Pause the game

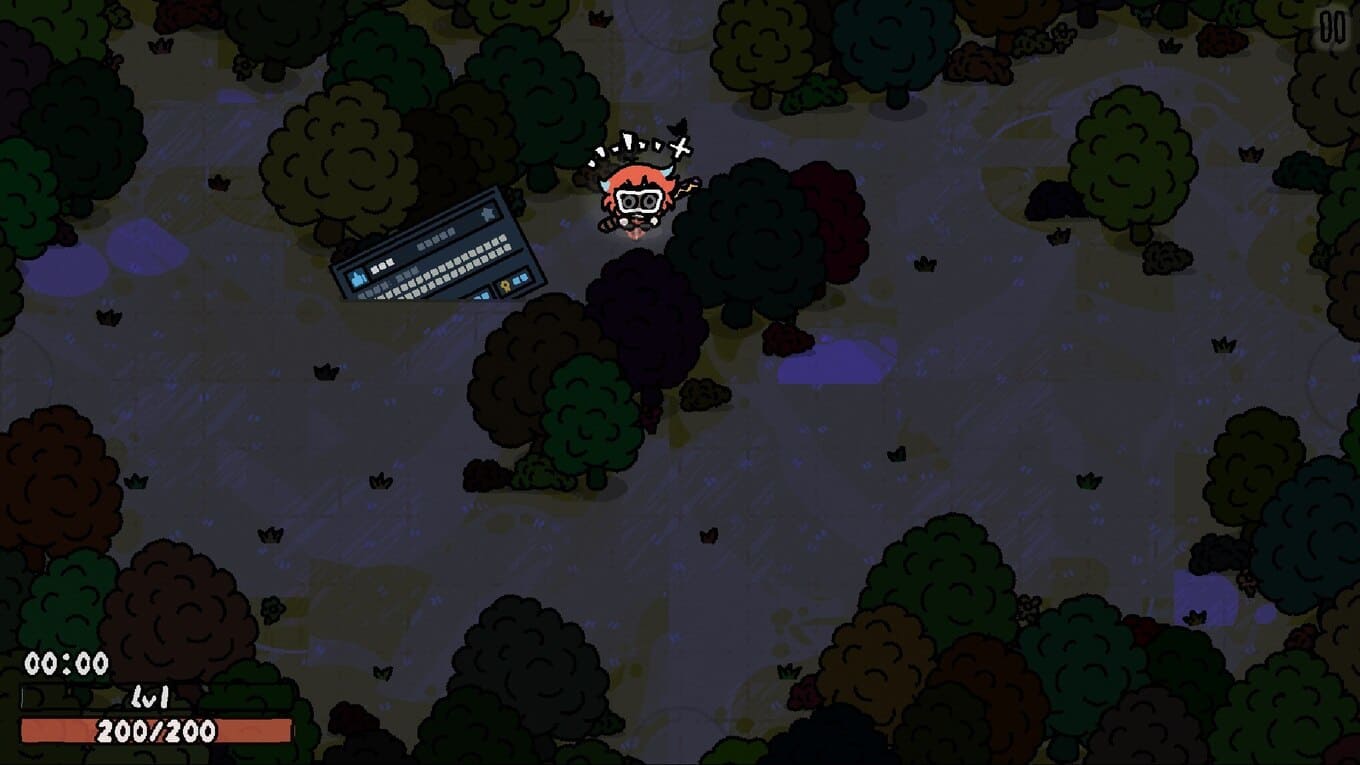pyautogui.click(x=1332, y=27)
